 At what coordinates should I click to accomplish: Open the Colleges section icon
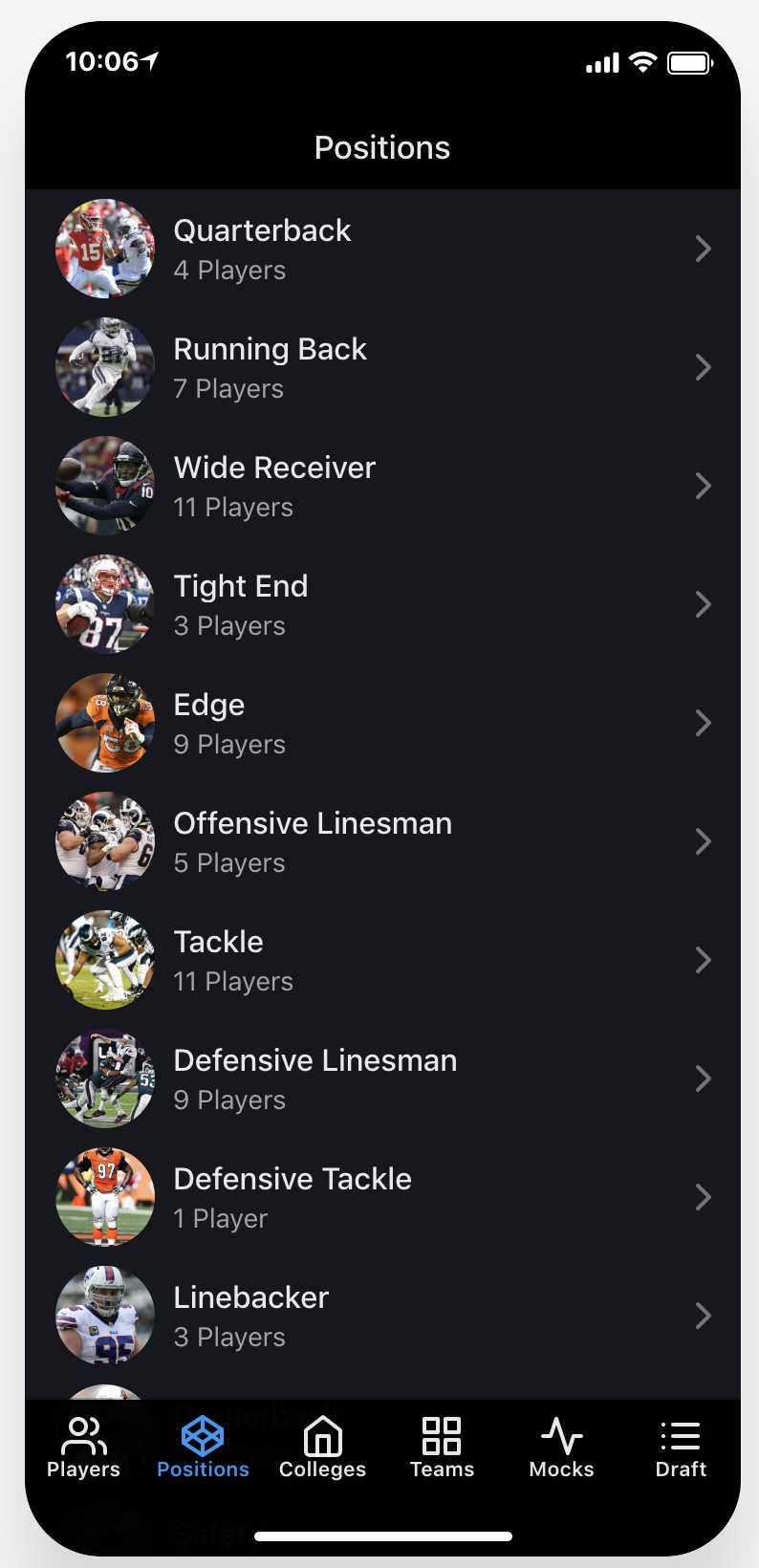tap(322, 1434)
